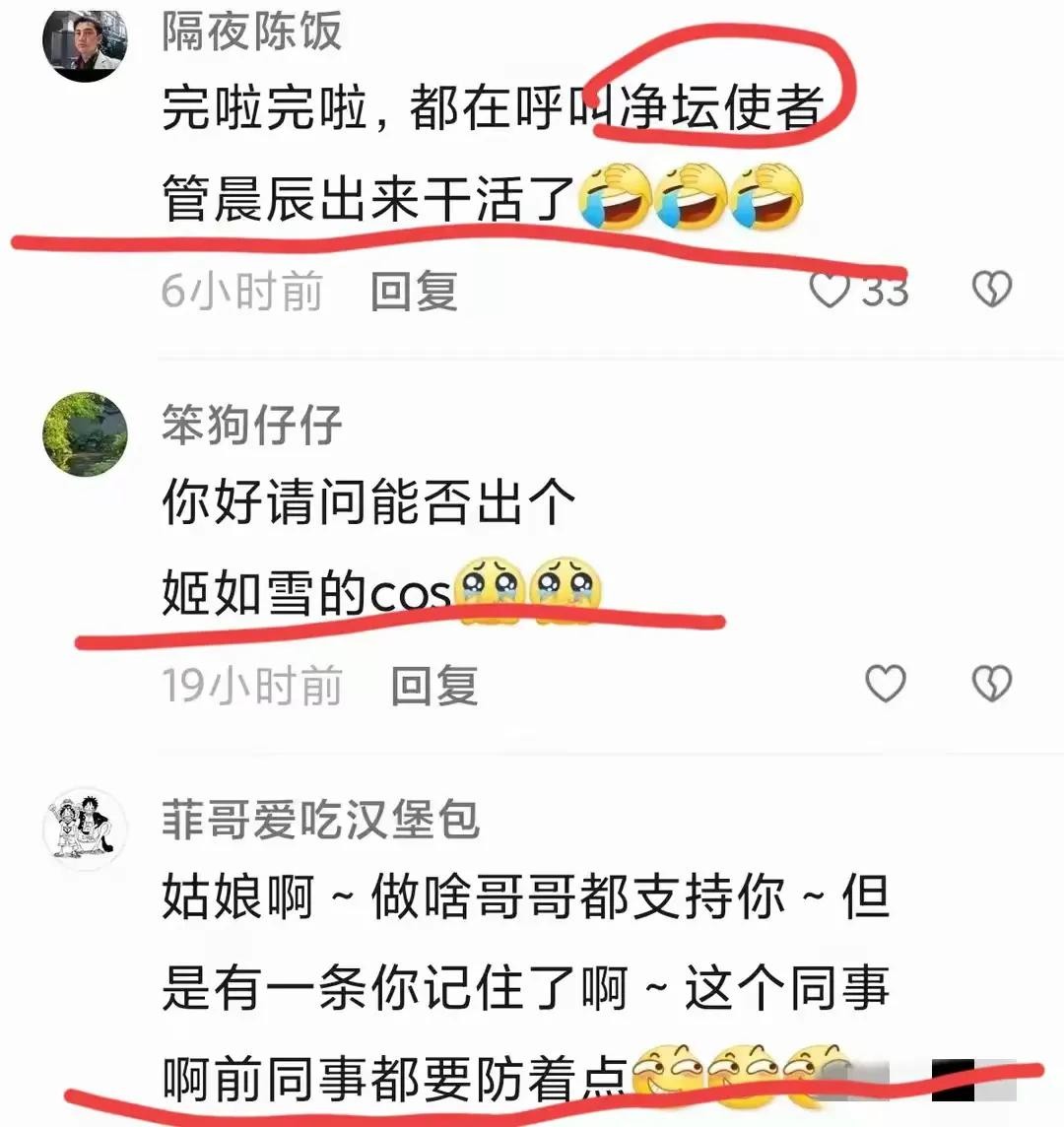Tap the username 菲哥爱吃汉堡包
This screenshot has height=1127, width=1064.
[320, 820]
